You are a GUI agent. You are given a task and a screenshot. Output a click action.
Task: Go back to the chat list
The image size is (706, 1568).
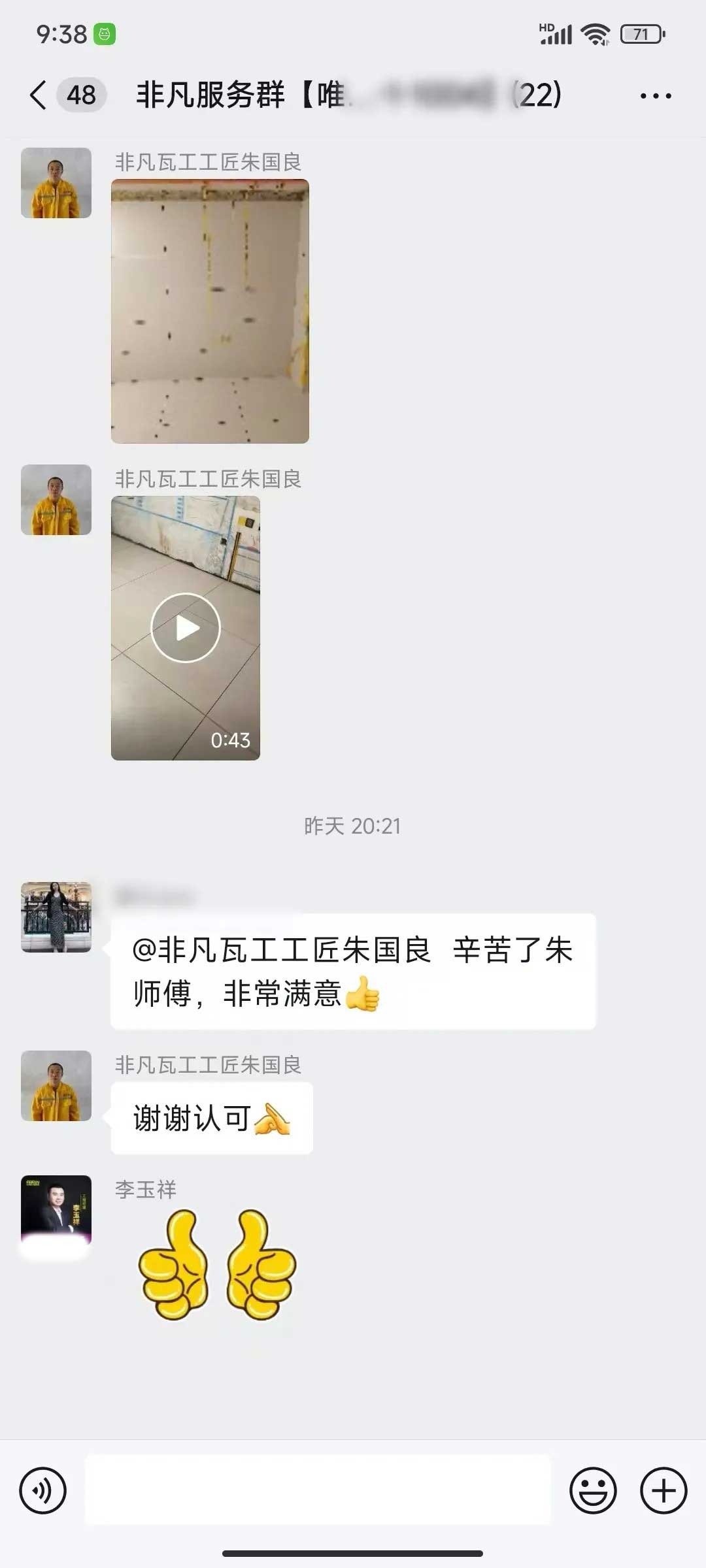click(x=39, y=95)
